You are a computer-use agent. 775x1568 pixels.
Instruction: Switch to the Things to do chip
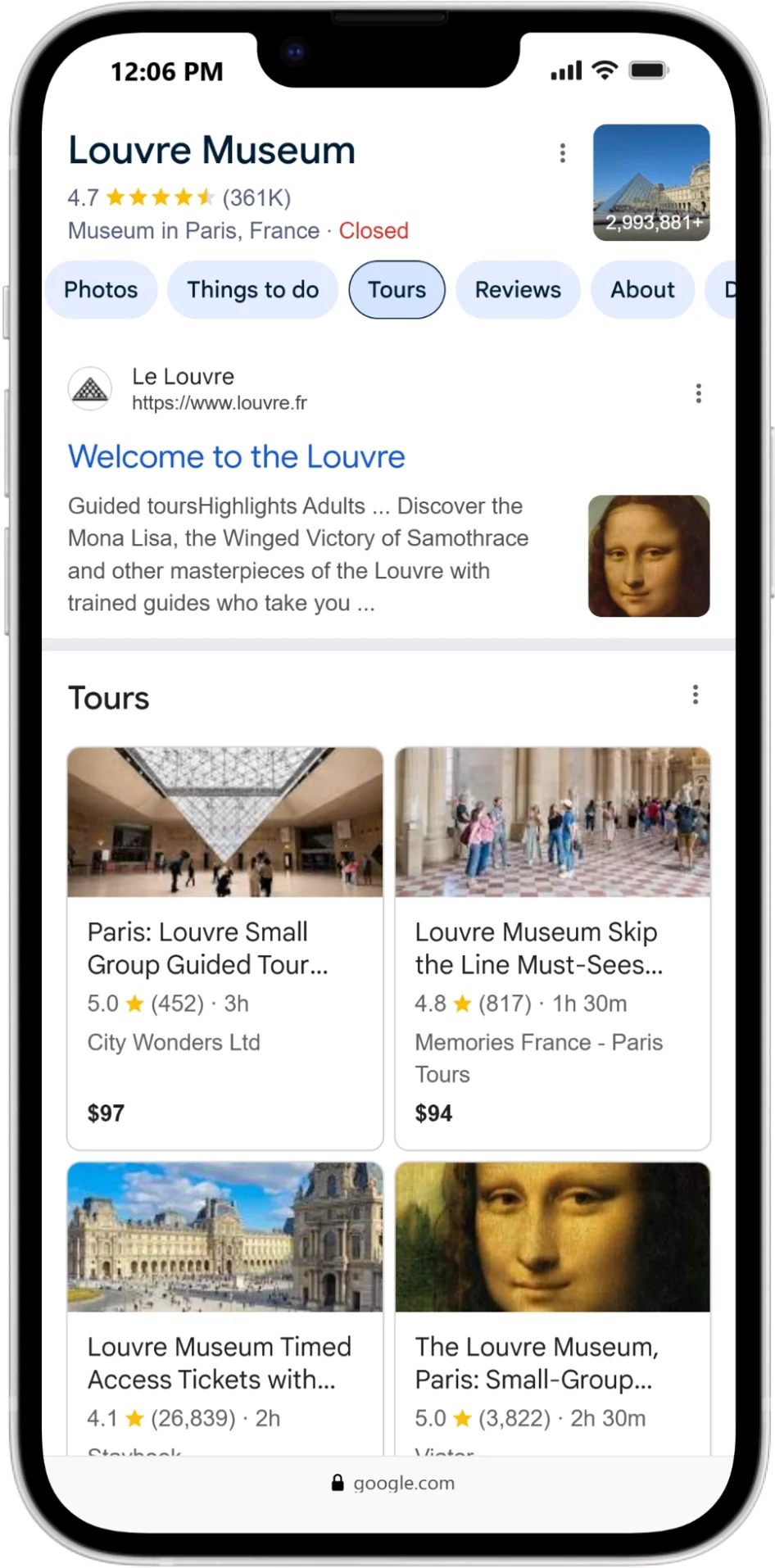[252, 290]
